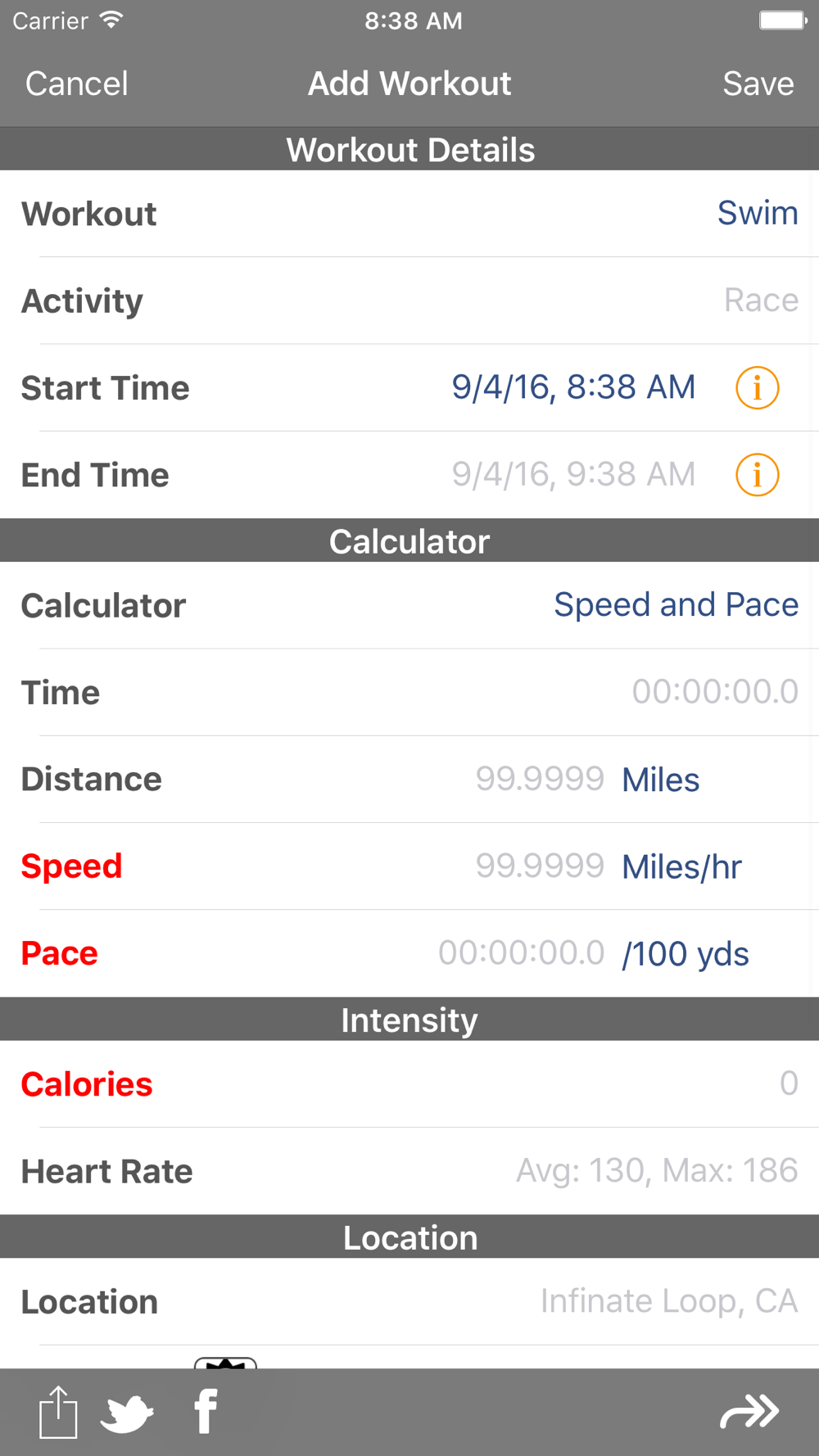
Task: Edit the Location field
Action: pos(409,1301)
